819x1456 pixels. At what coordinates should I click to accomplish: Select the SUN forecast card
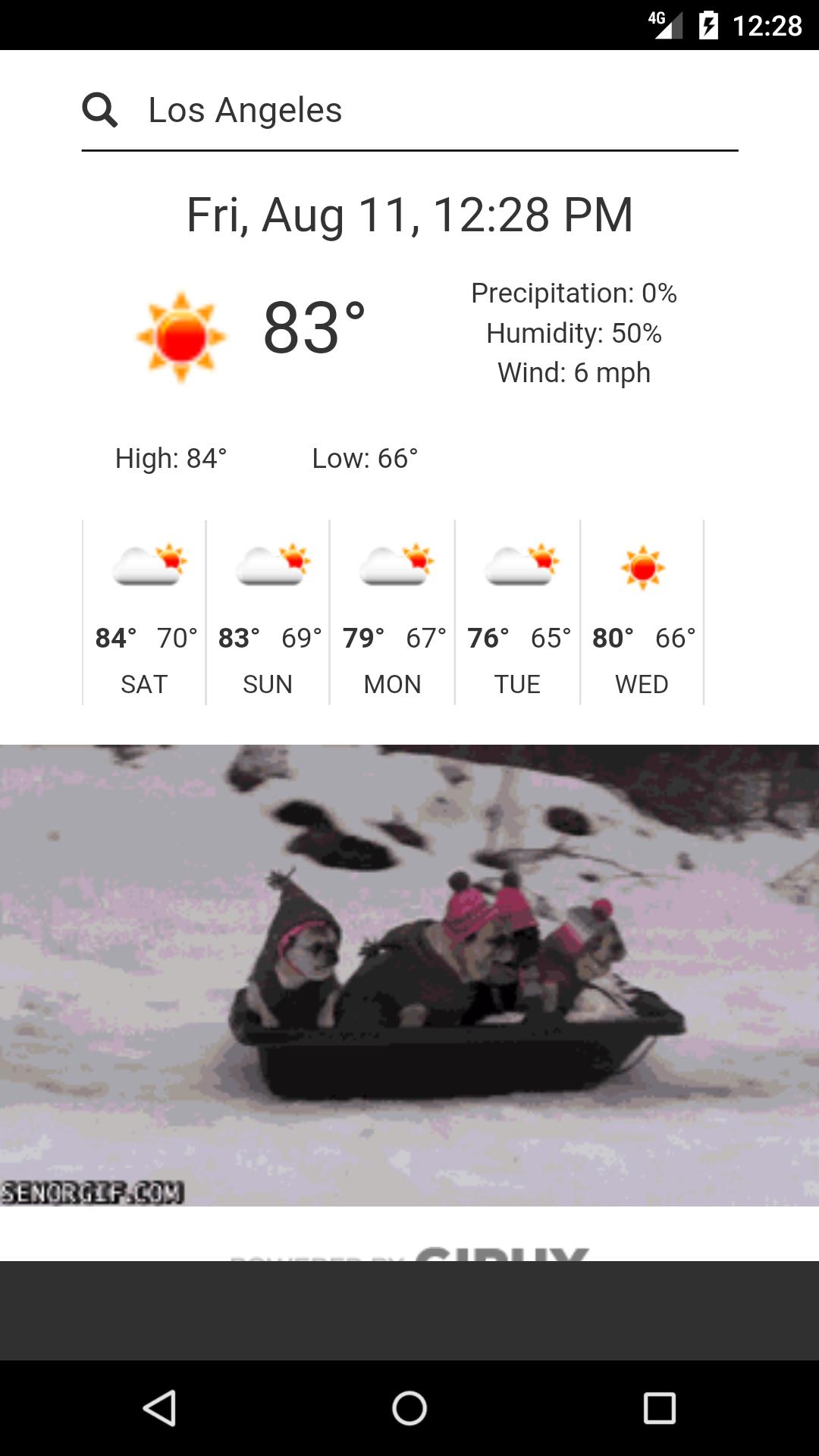[268, 613]
